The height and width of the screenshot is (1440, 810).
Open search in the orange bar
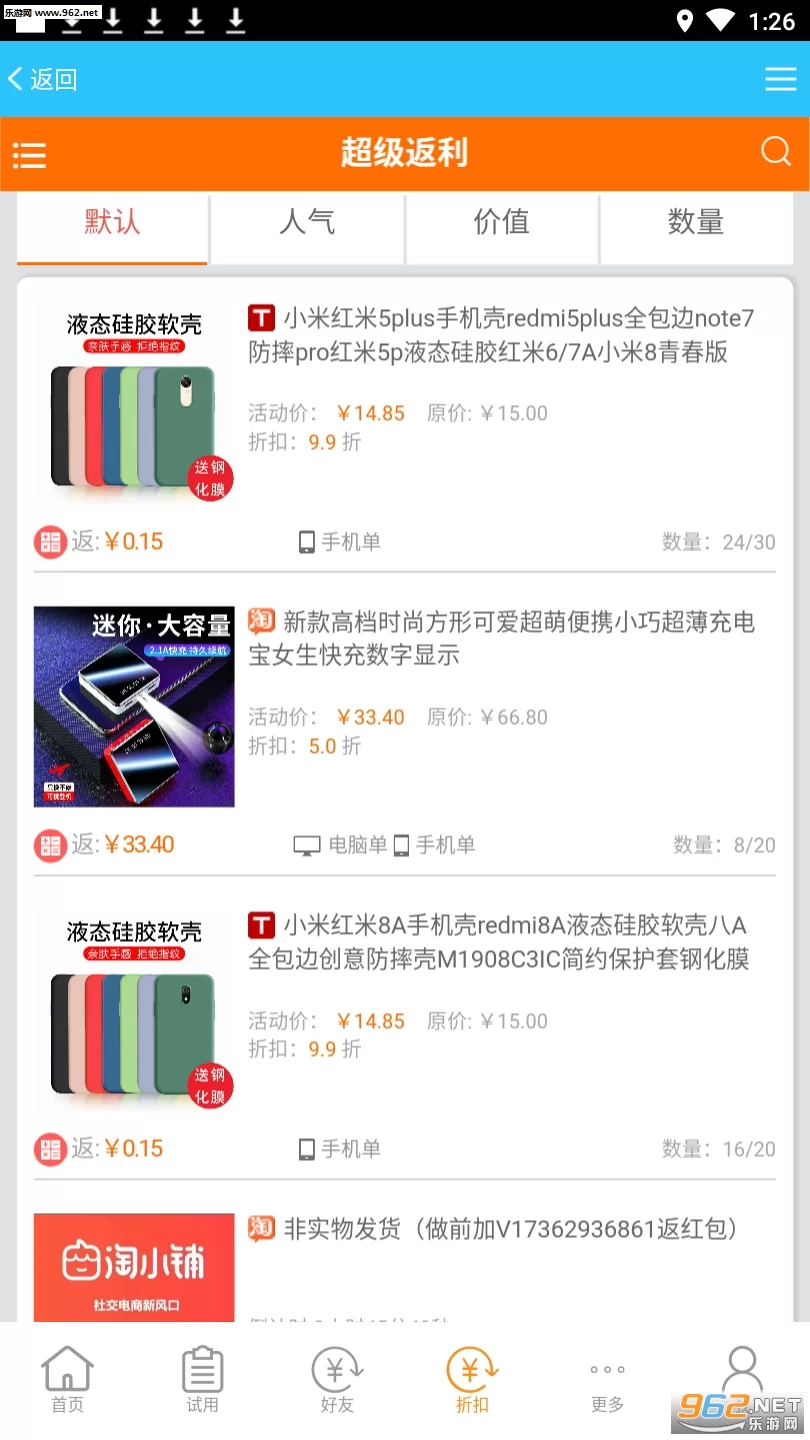coord(776,152)
